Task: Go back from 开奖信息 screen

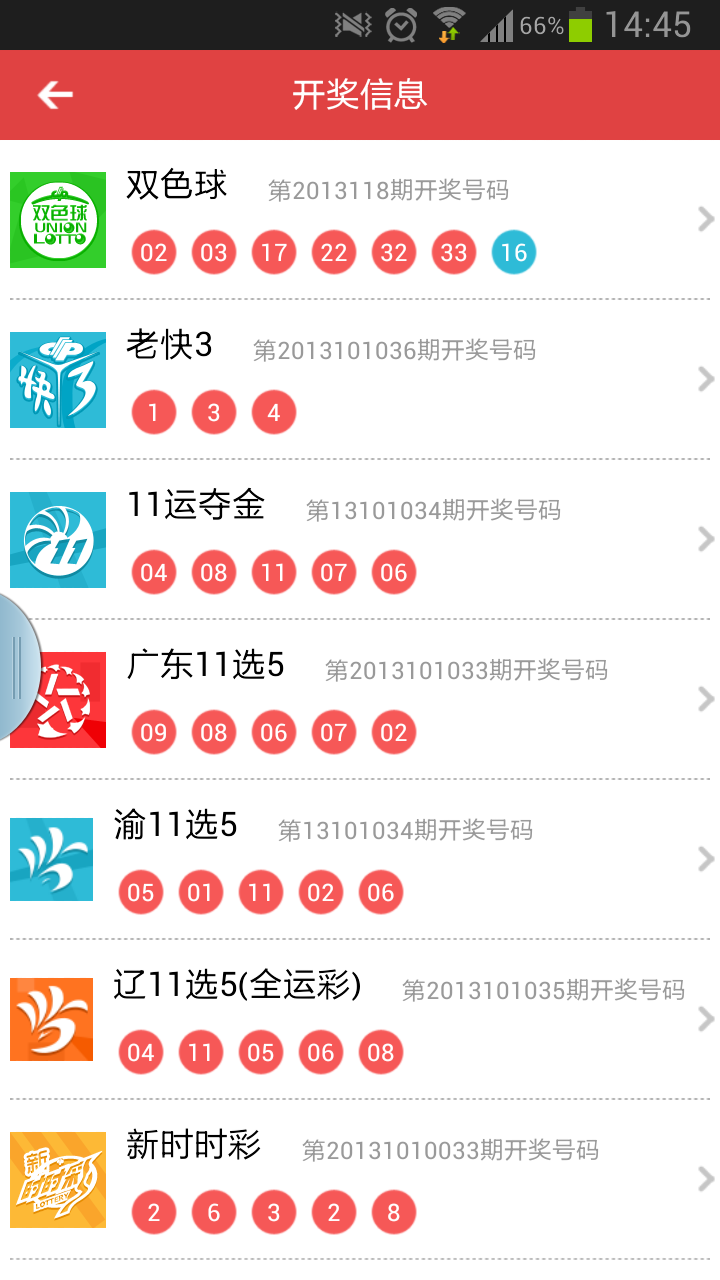Action: pyautogui.click(x=55, y=95)
